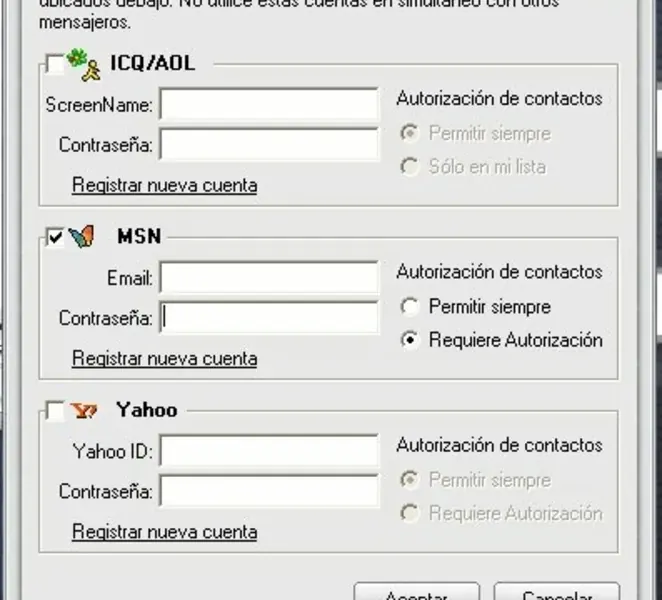Screen dimensions: 662x600
Task: Focus the ICQ/AOL Contraseña field
Action: click(x=269, y=145)
